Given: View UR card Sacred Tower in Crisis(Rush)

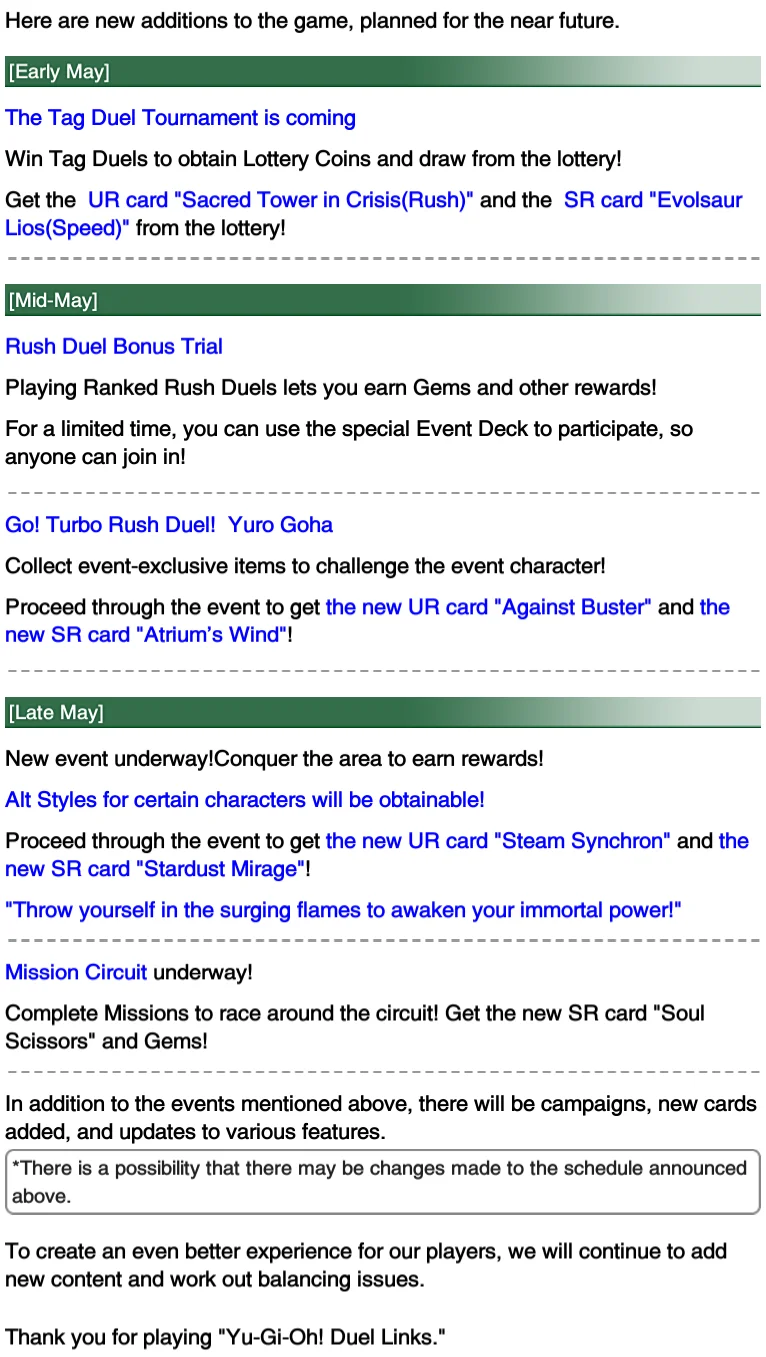Looking at the screenshot, I should [280, 200].
